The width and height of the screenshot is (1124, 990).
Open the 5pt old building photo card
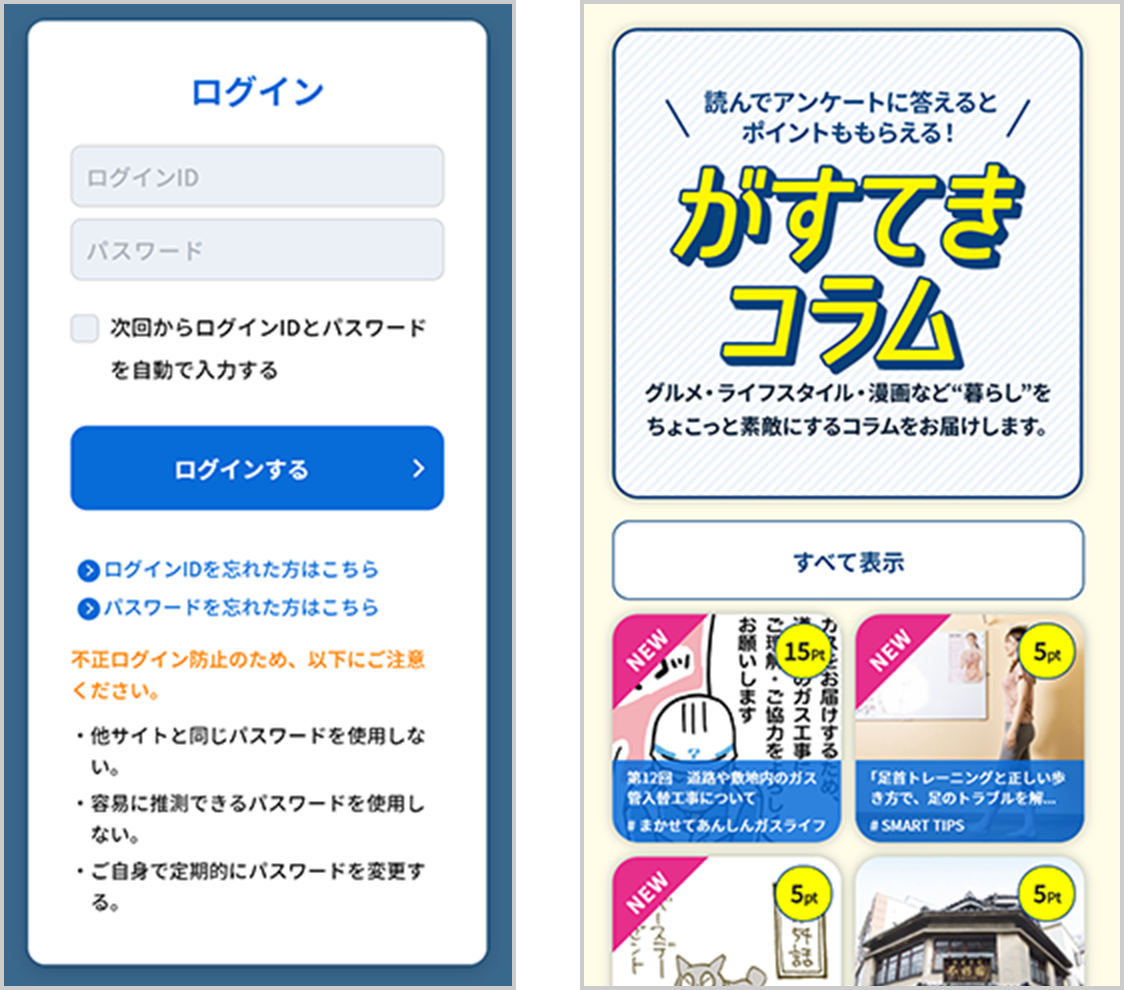coord(970,920)
